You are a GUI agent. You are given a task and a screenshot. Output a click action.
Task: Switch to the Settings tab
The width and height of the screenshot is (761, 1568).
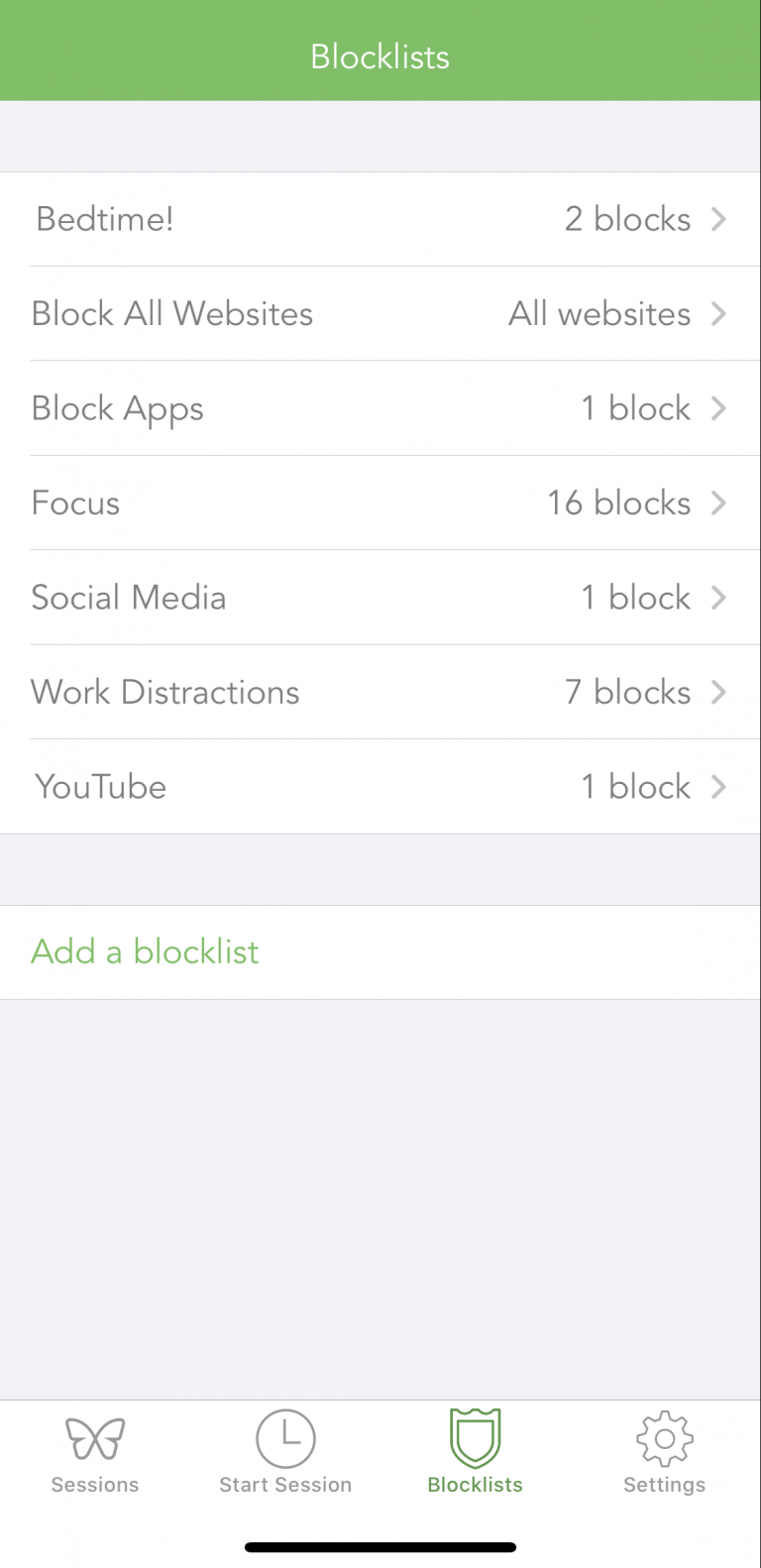pyautogui.click(x=664, y=1452)
